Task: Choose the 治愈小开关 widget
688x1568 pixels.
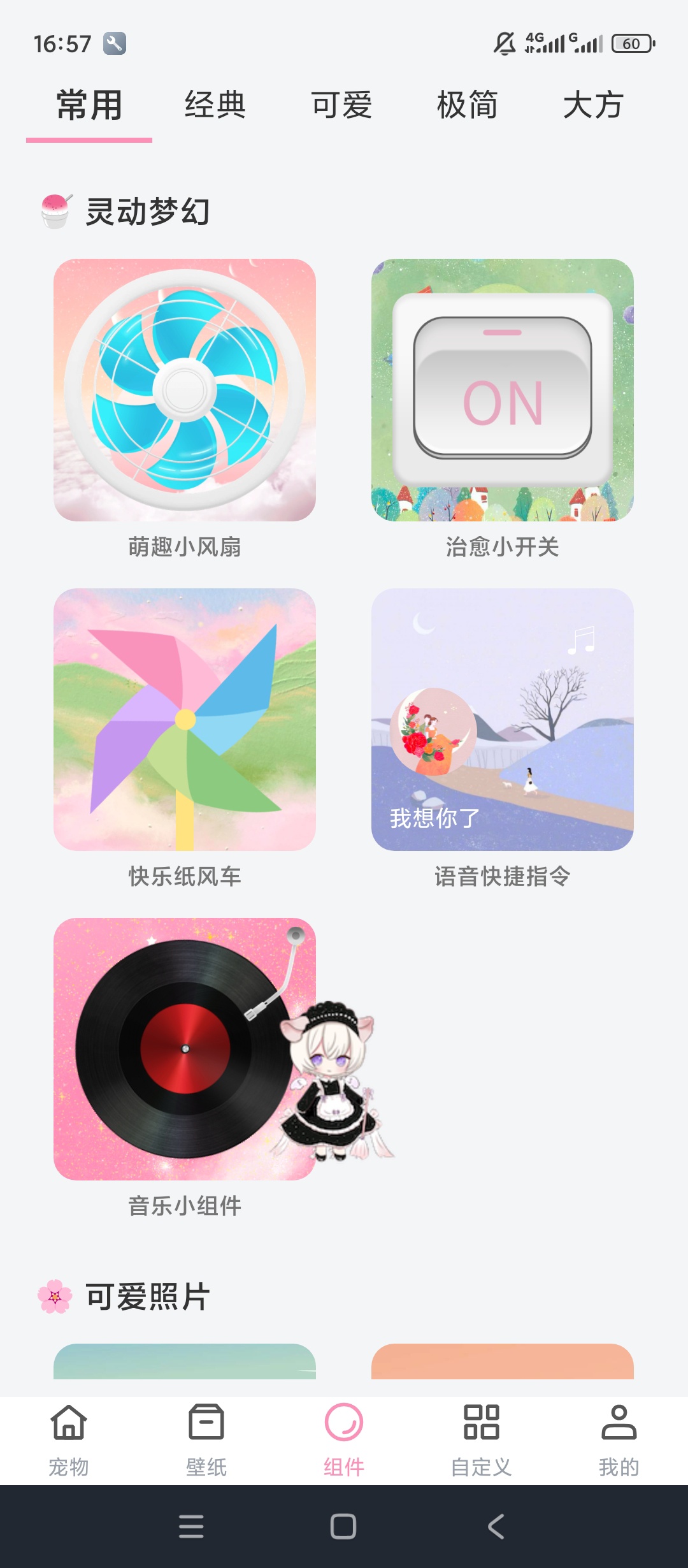Action: [502, 390]
